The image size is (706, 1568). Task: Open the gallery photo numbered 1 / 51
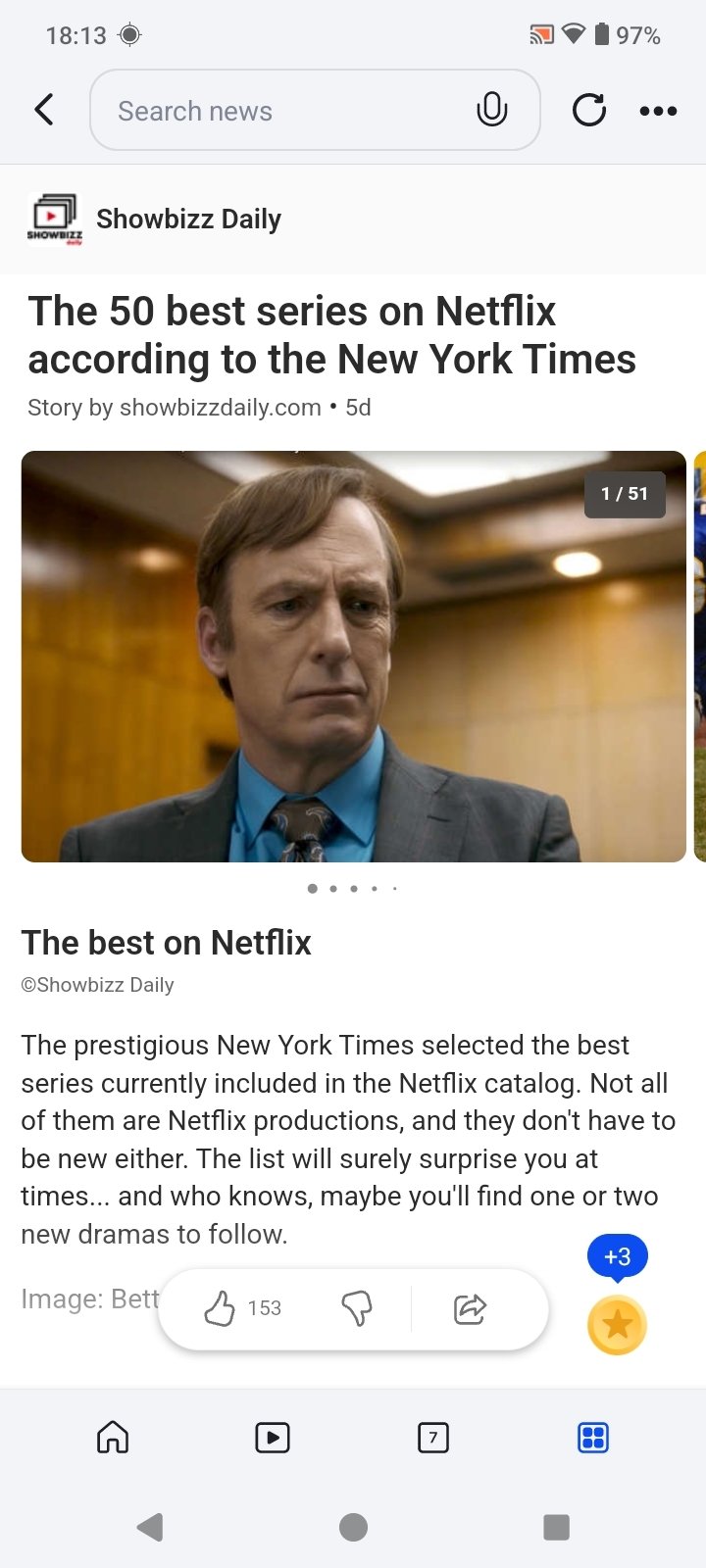tap(353, 657)
